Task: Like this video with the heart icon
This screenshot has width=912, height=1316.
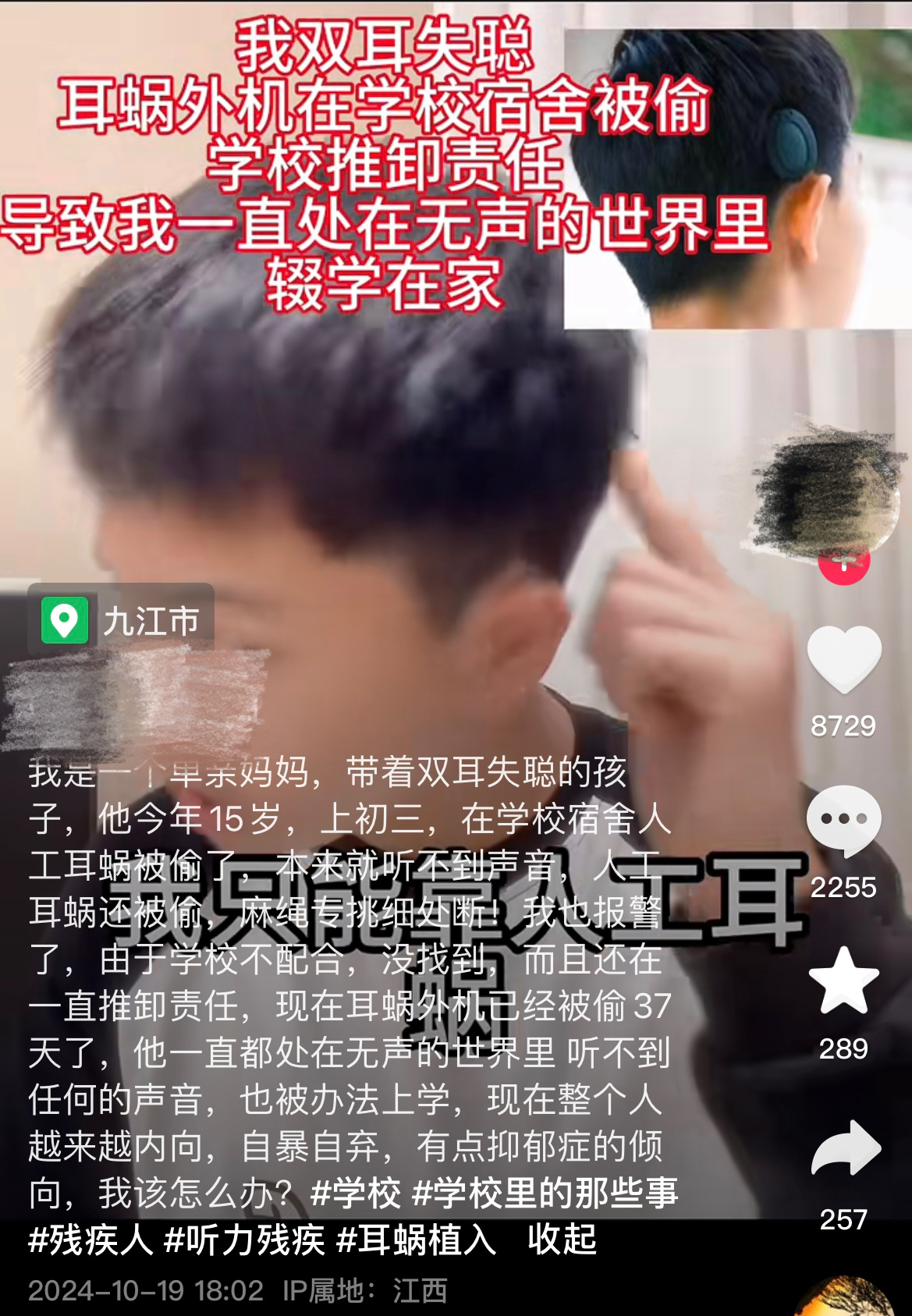Action: [x=843, y=661]
